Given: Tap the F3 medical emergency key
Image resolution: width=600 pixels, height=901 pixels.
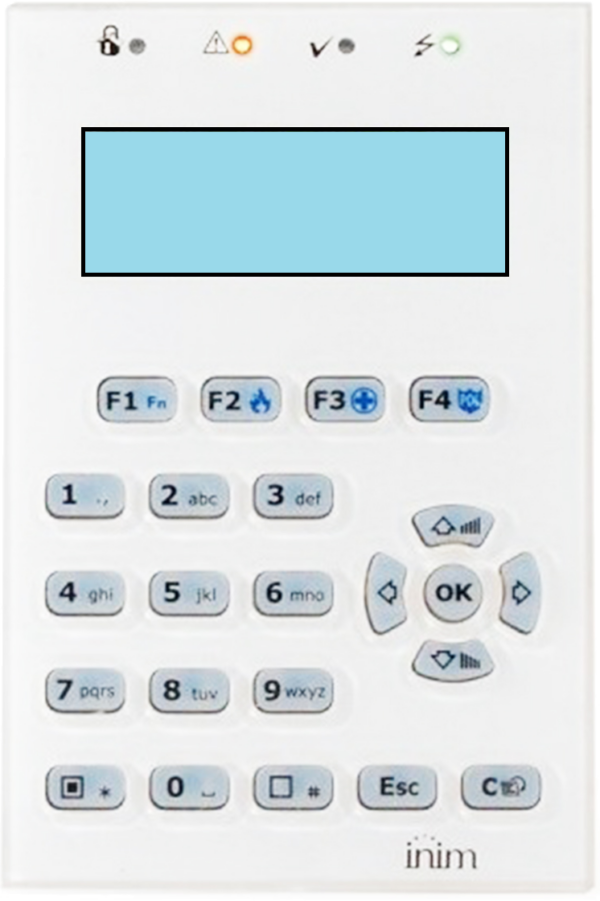Looking at the screenshot, I should click(x=344, y=400).
